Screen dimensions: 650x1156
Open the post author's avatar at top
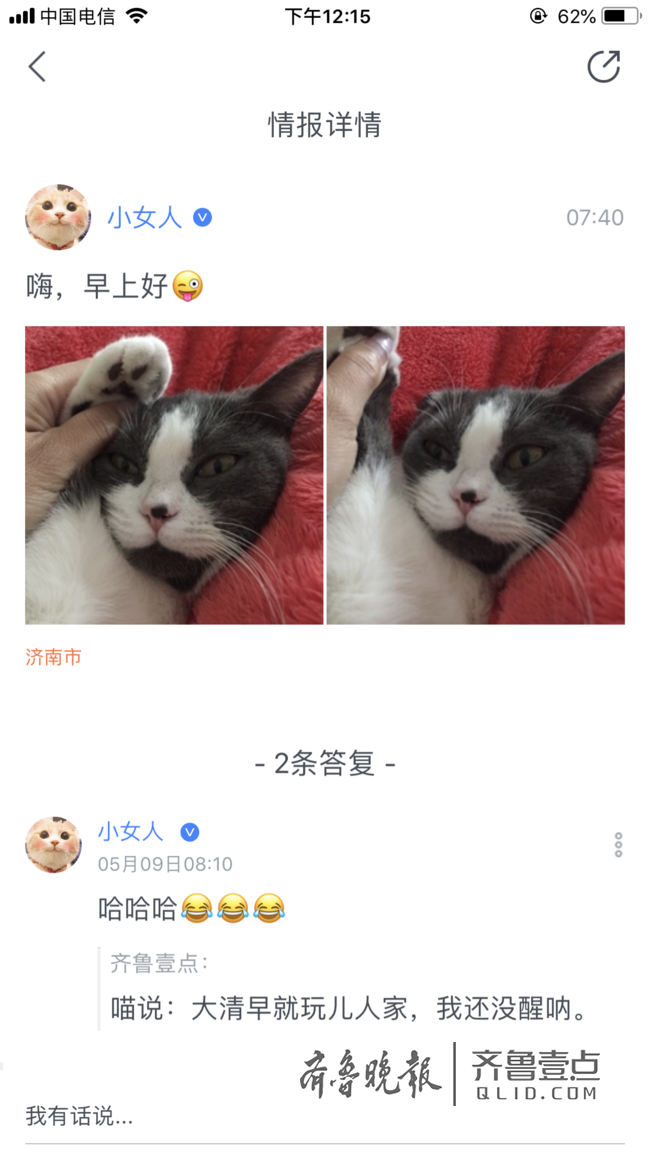(58, 217)
